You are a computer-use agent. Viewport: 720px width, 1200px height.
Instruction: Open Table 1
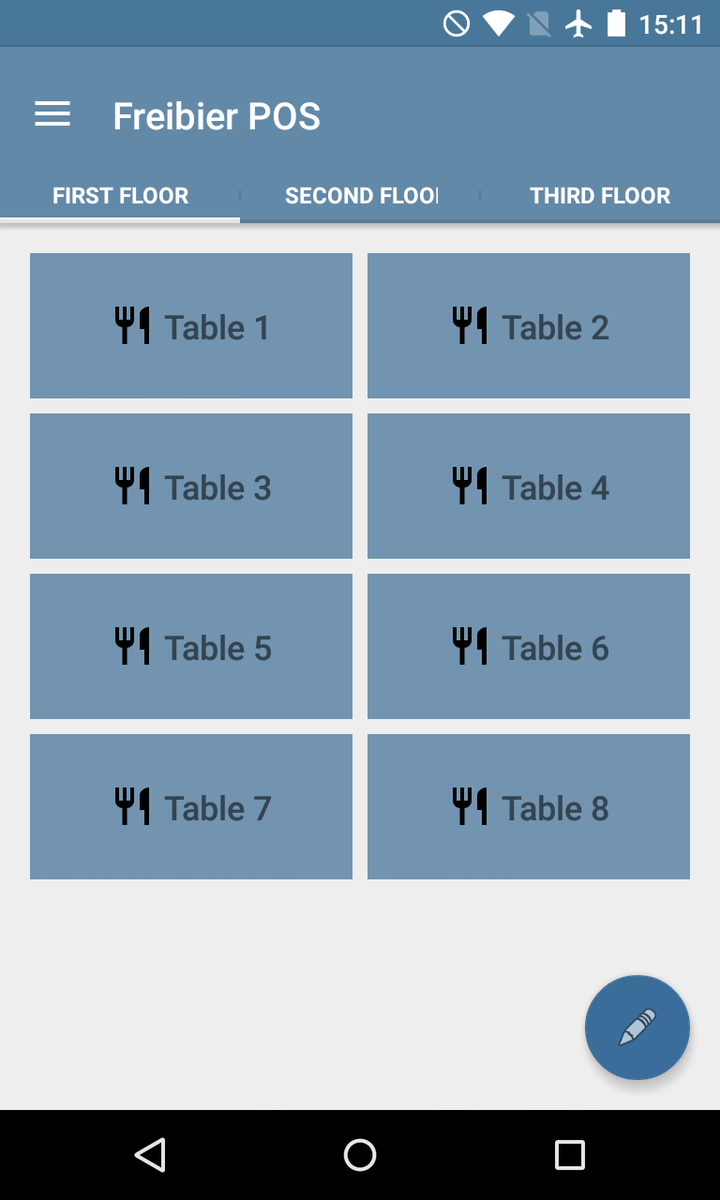(191, 326)
